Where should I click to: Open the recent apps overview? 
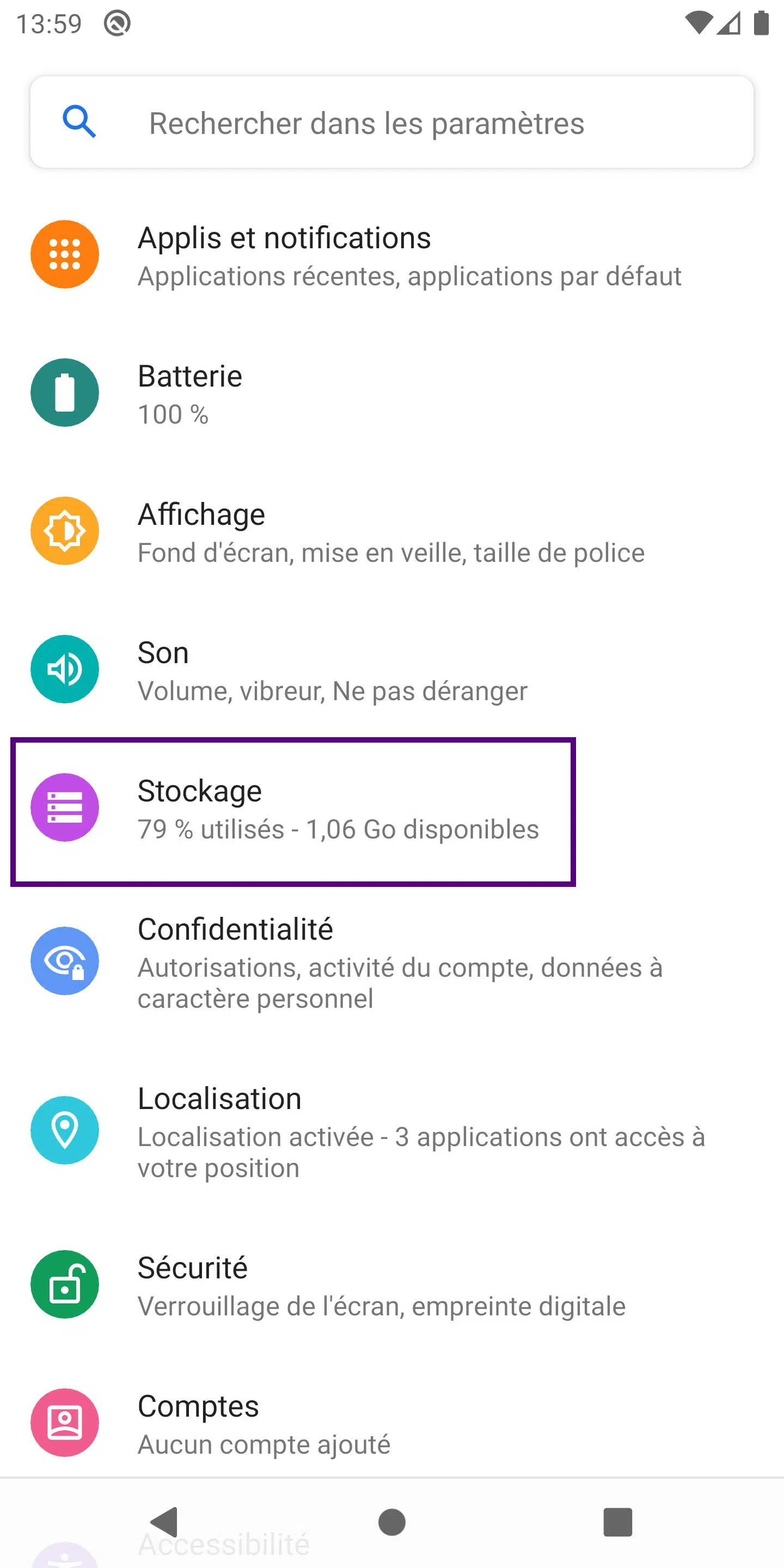click(x=618, y=1522)
